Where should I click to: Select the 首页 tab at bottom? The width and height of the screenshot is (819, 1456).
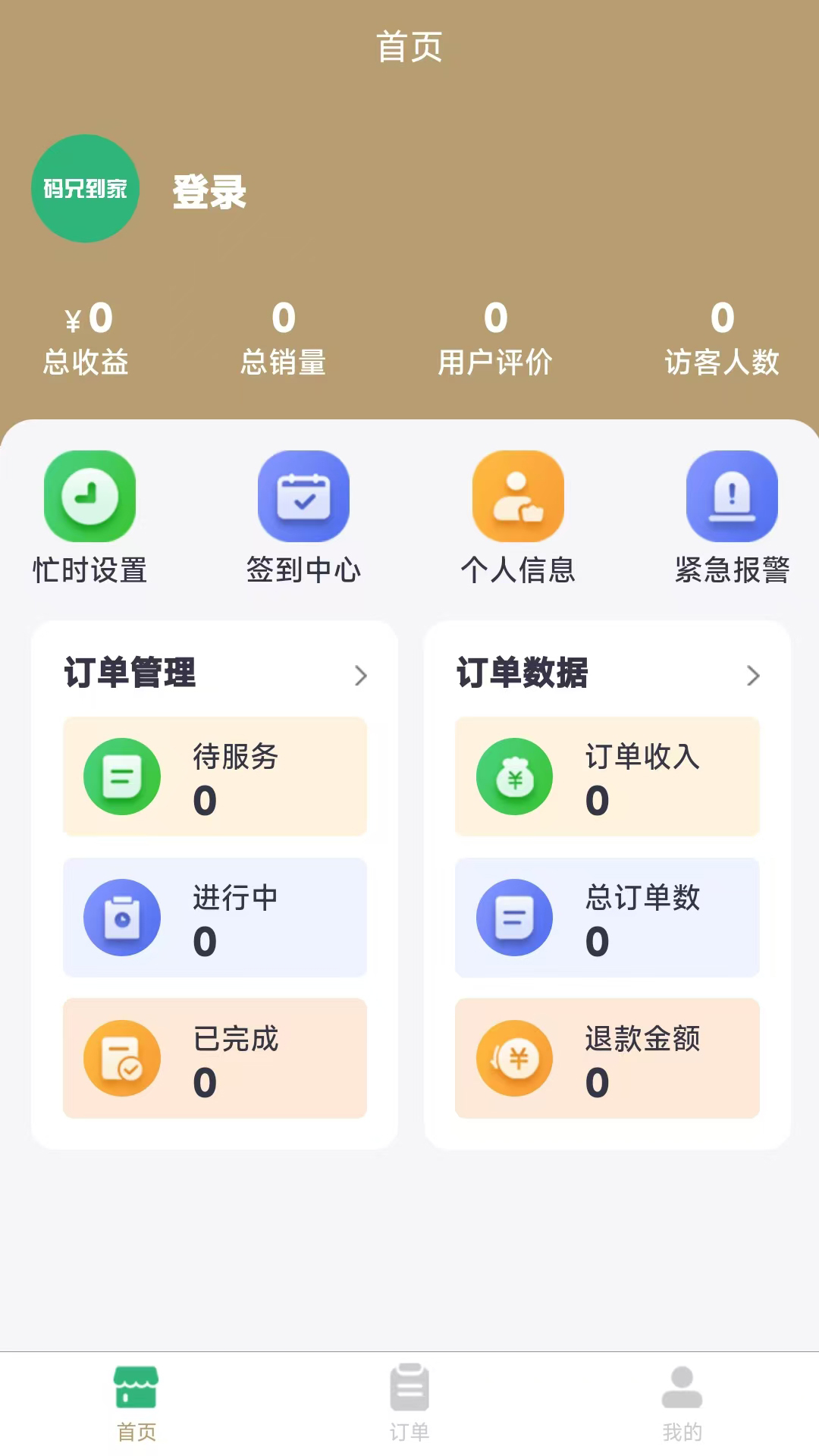(135, 1403)
